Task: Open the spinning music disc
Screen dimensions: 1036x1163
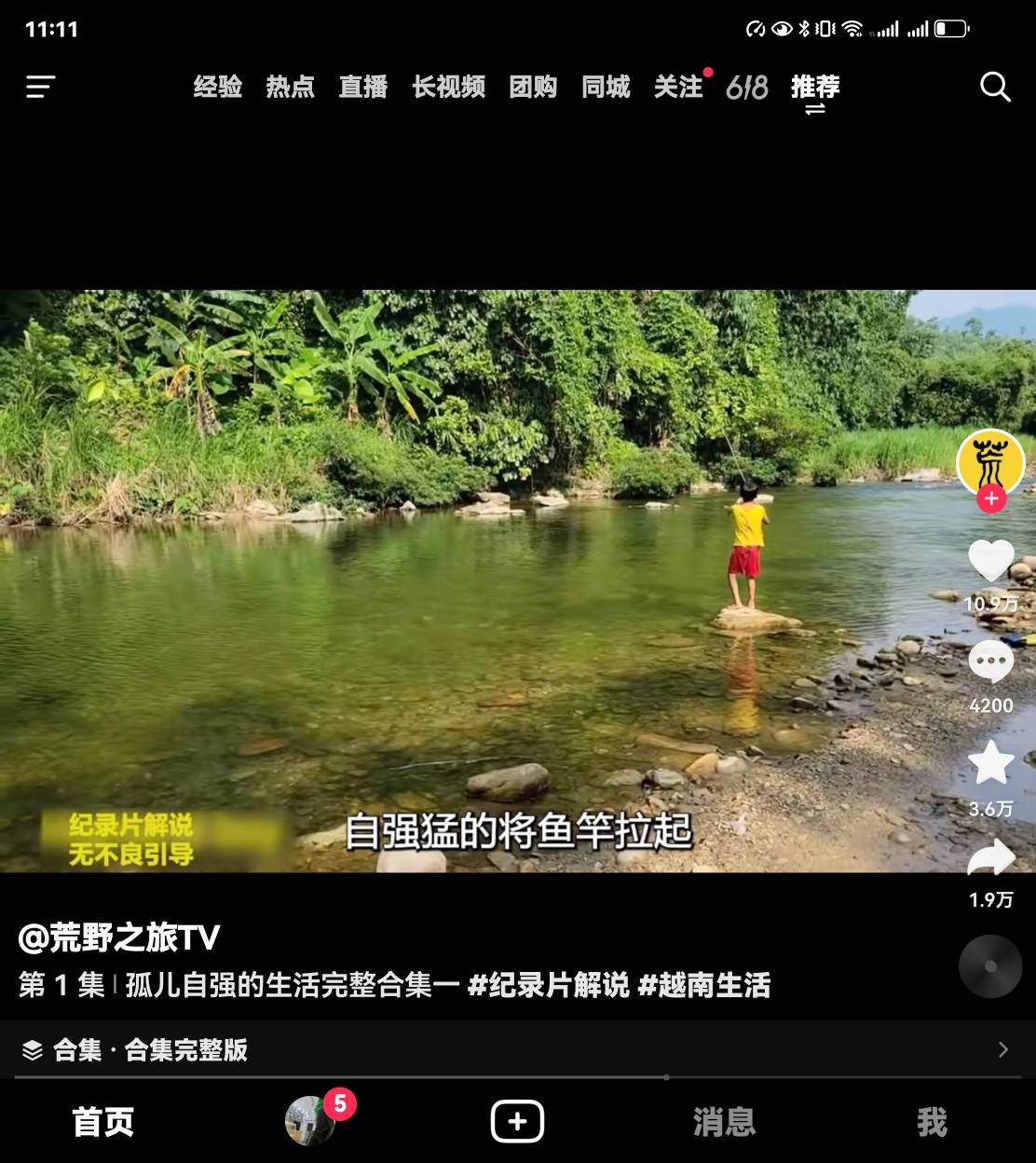Action: [x=990, y=966]
